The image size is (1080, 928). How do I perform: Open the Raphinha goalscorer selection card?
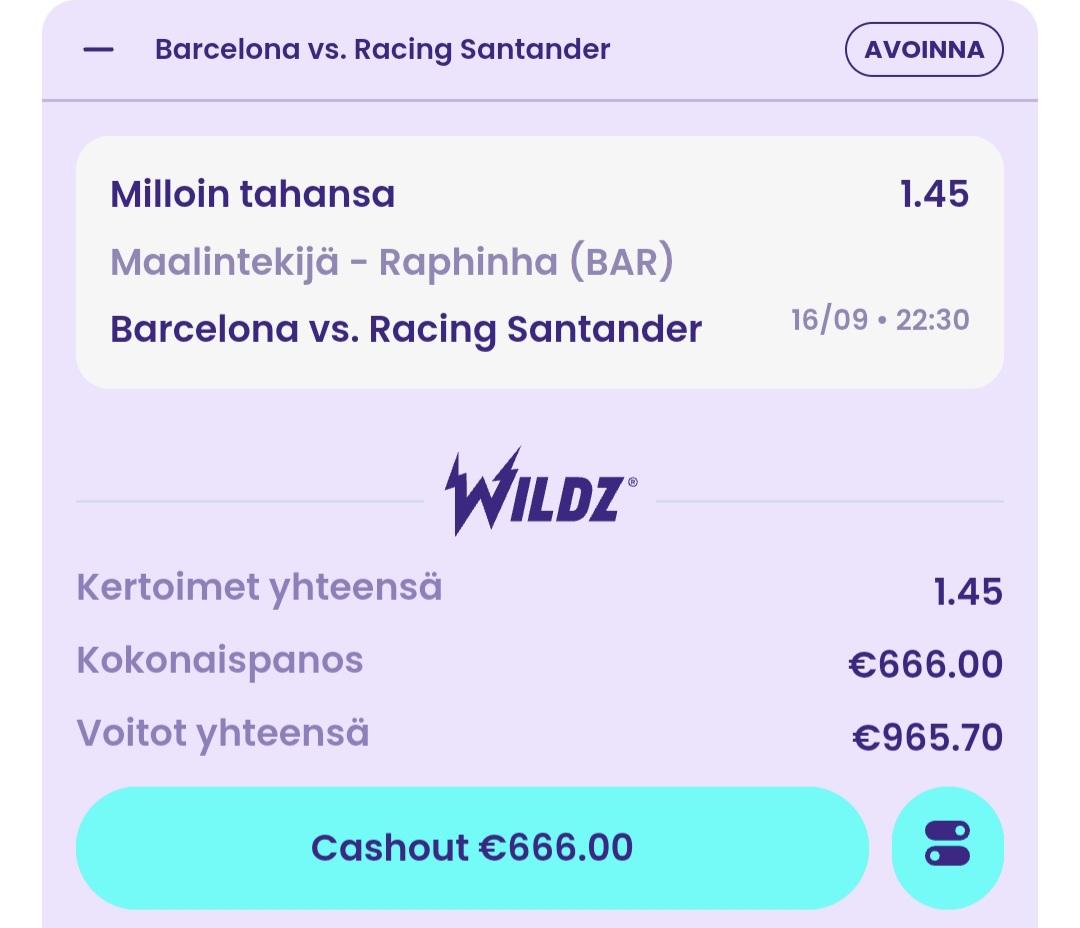pyautogui.click(x=539, y=262)
